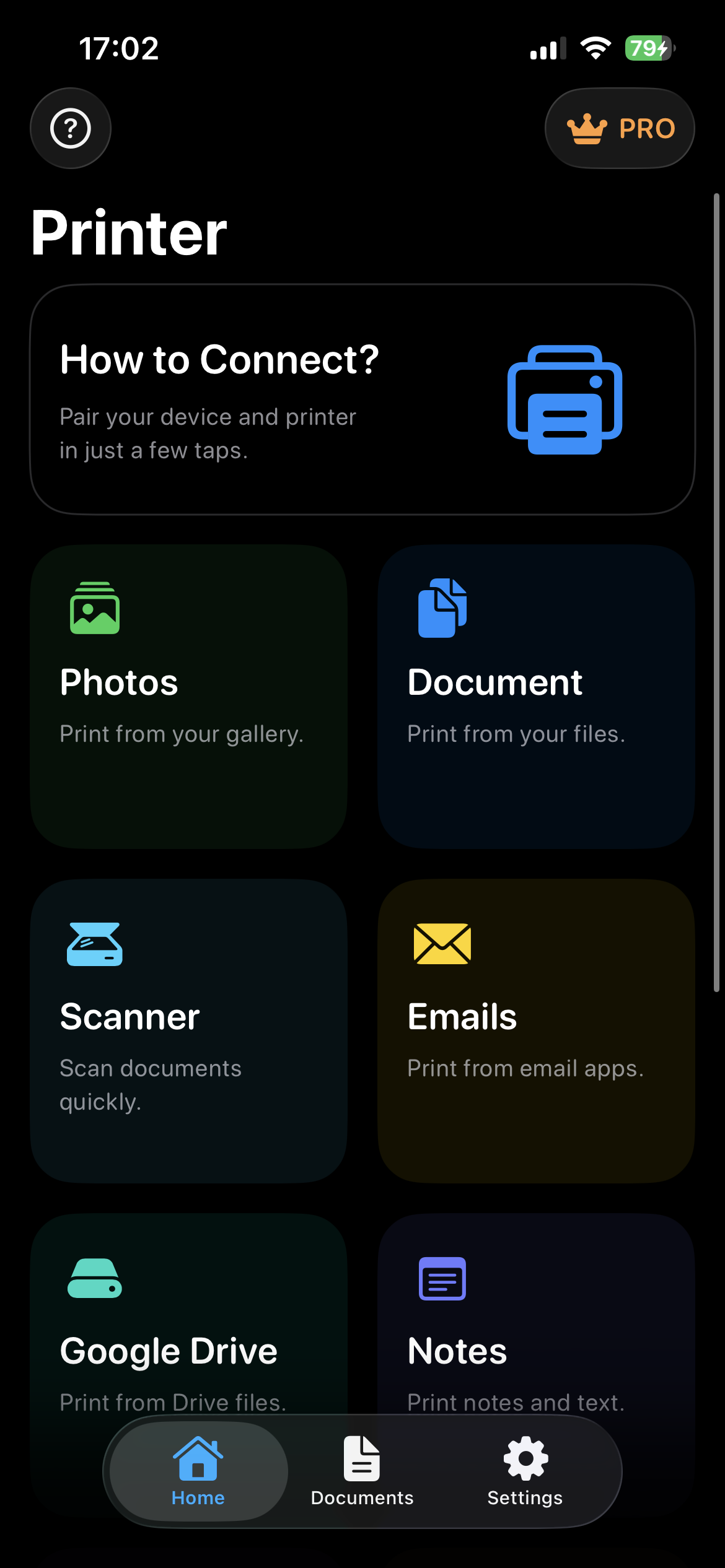This screenshot has width=725, height=1568.
Task: Tap the PRO upgrade button
Action: [x=619, y=128]
